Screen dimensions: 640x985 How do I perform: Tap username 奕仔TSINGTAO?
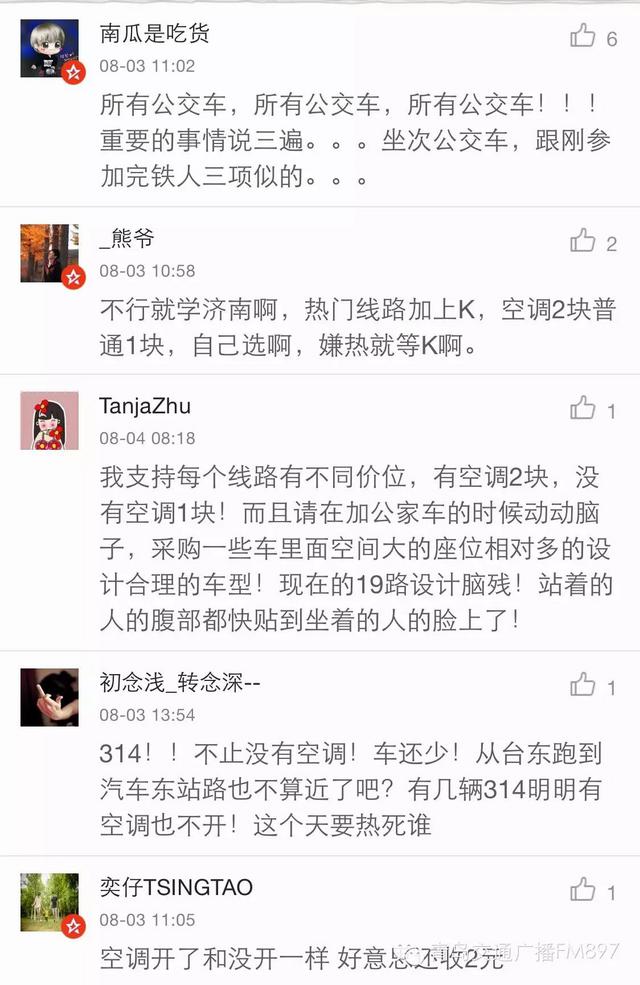click(176, 887)
